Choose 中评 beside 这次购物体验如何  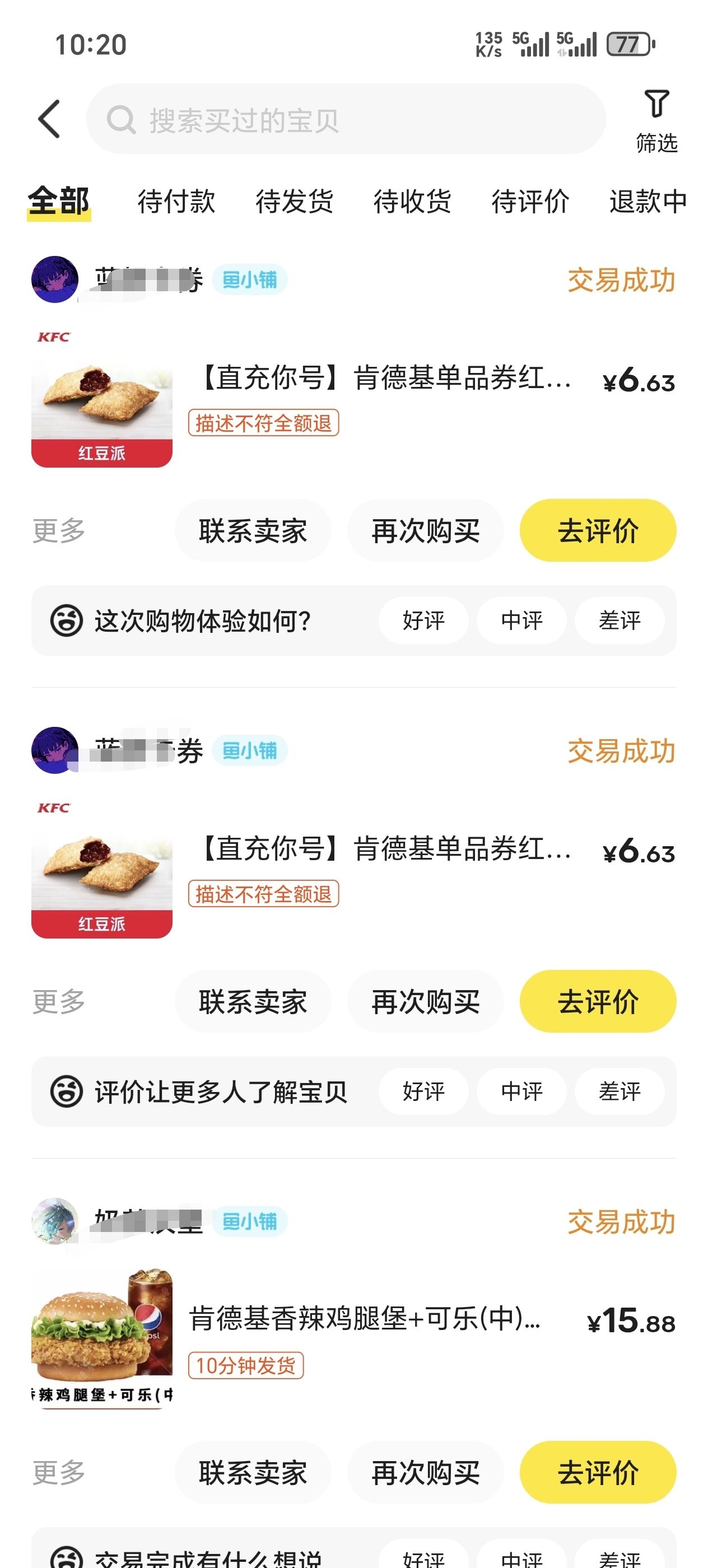(521, 621)
